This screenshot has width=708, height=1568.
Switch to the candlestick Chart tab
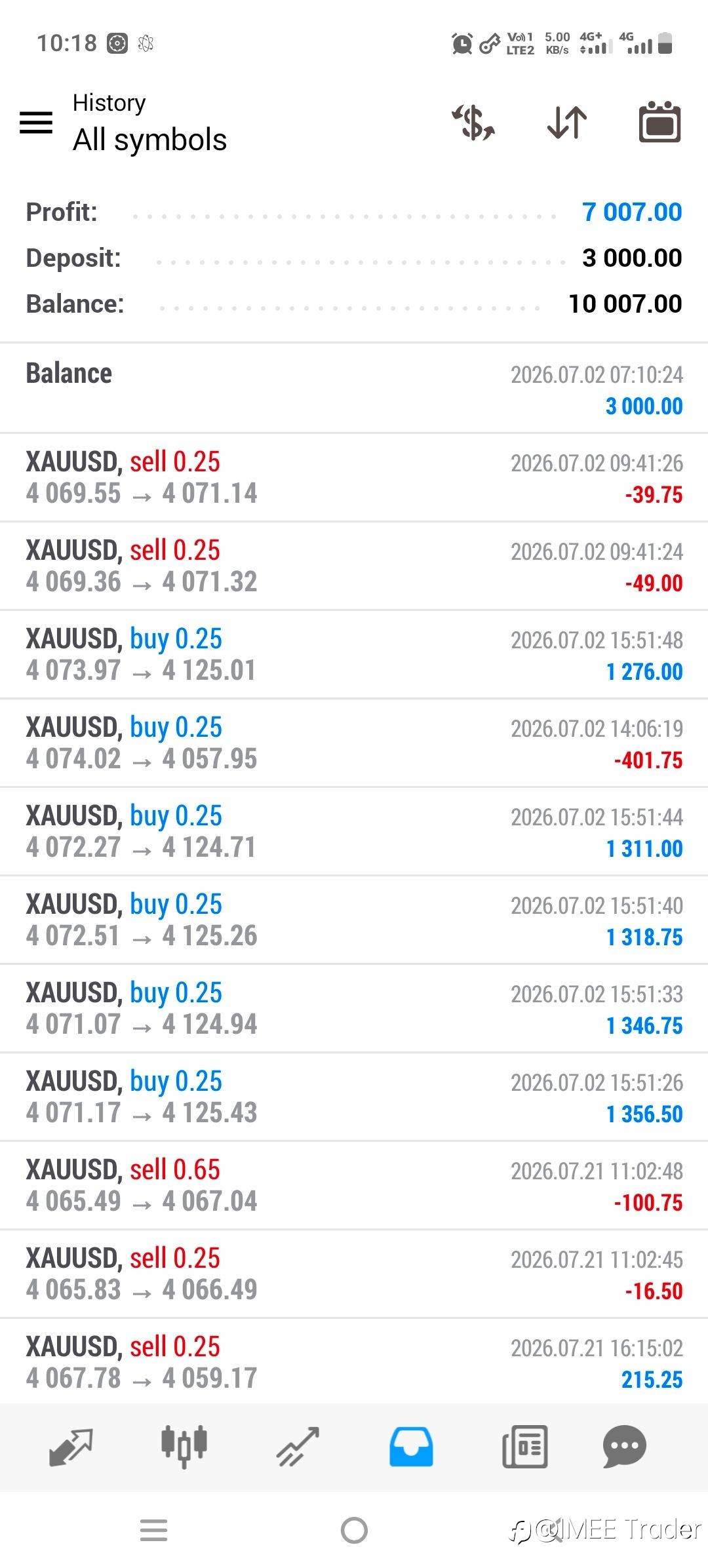tap(184, 1446)
